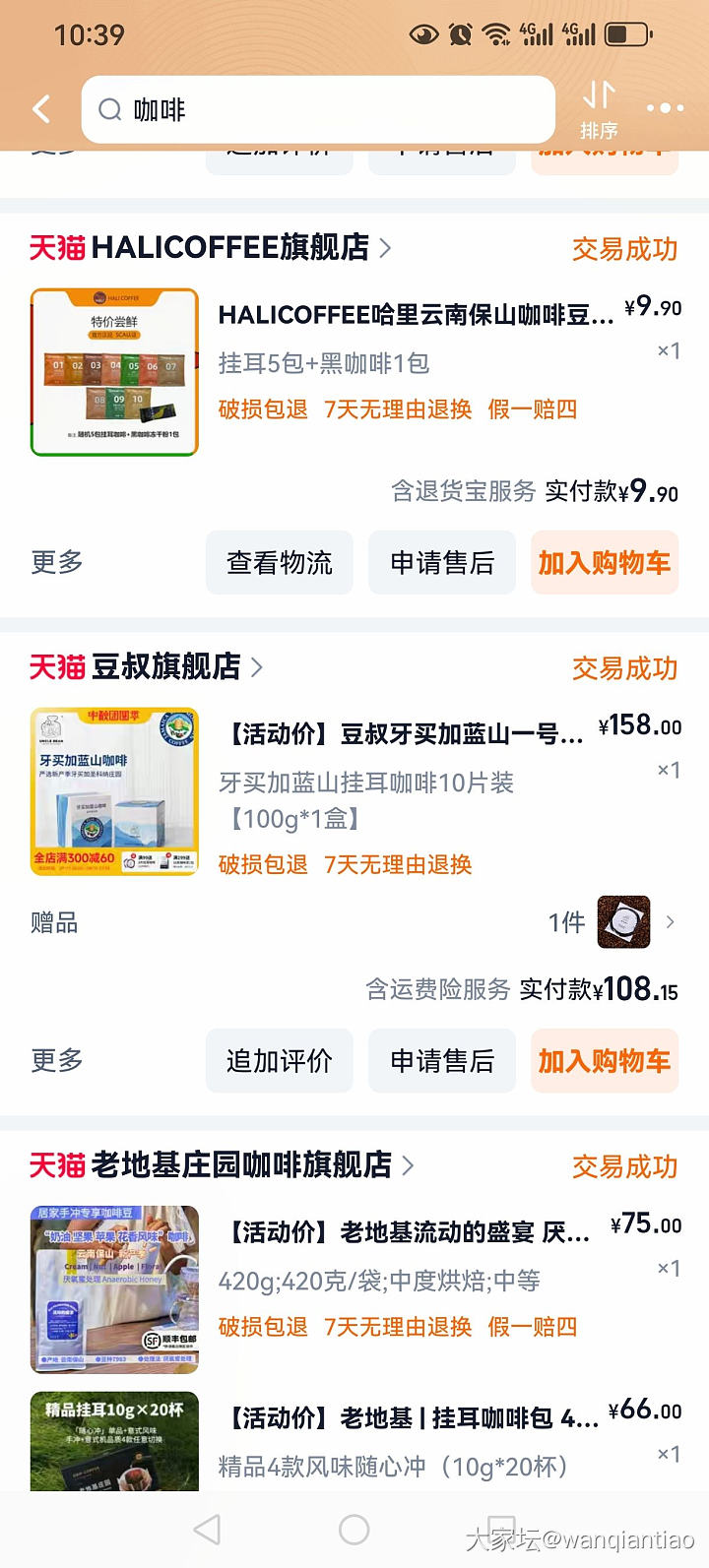View the HALICOFFEE哈里云南保山咖啡豆 order item

point(416,315)
